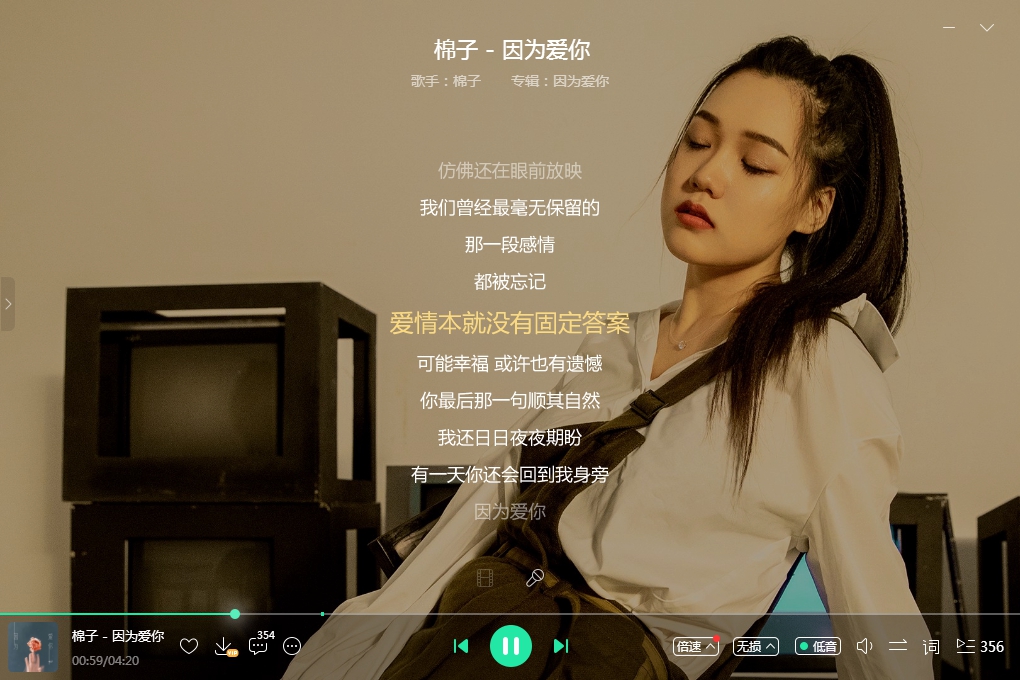
Task: Like this song with the heart icon
Action: point(189,646)
